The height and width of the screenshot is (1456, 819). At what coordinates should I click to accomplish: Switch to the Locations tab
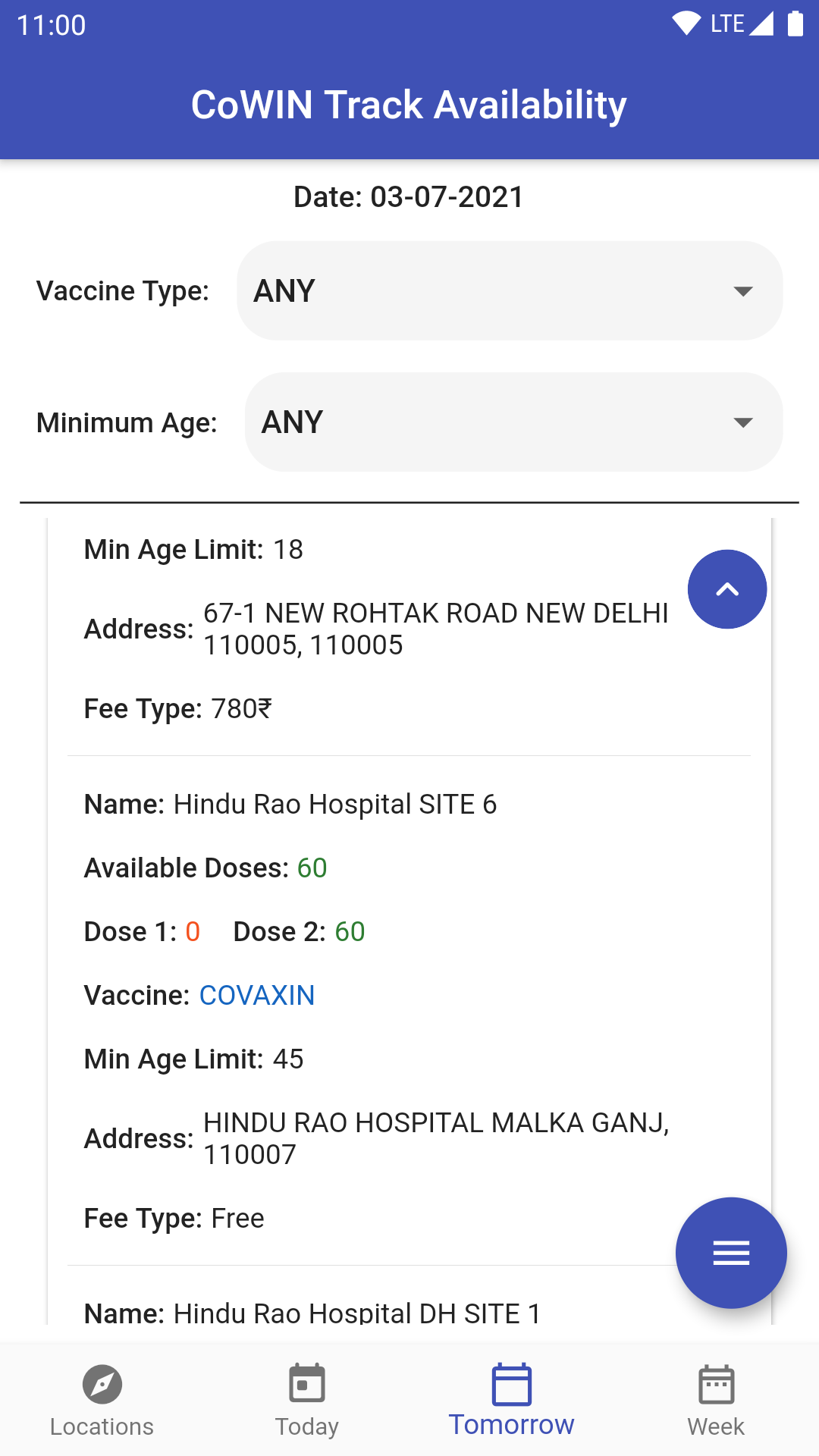coord(102,1401)
